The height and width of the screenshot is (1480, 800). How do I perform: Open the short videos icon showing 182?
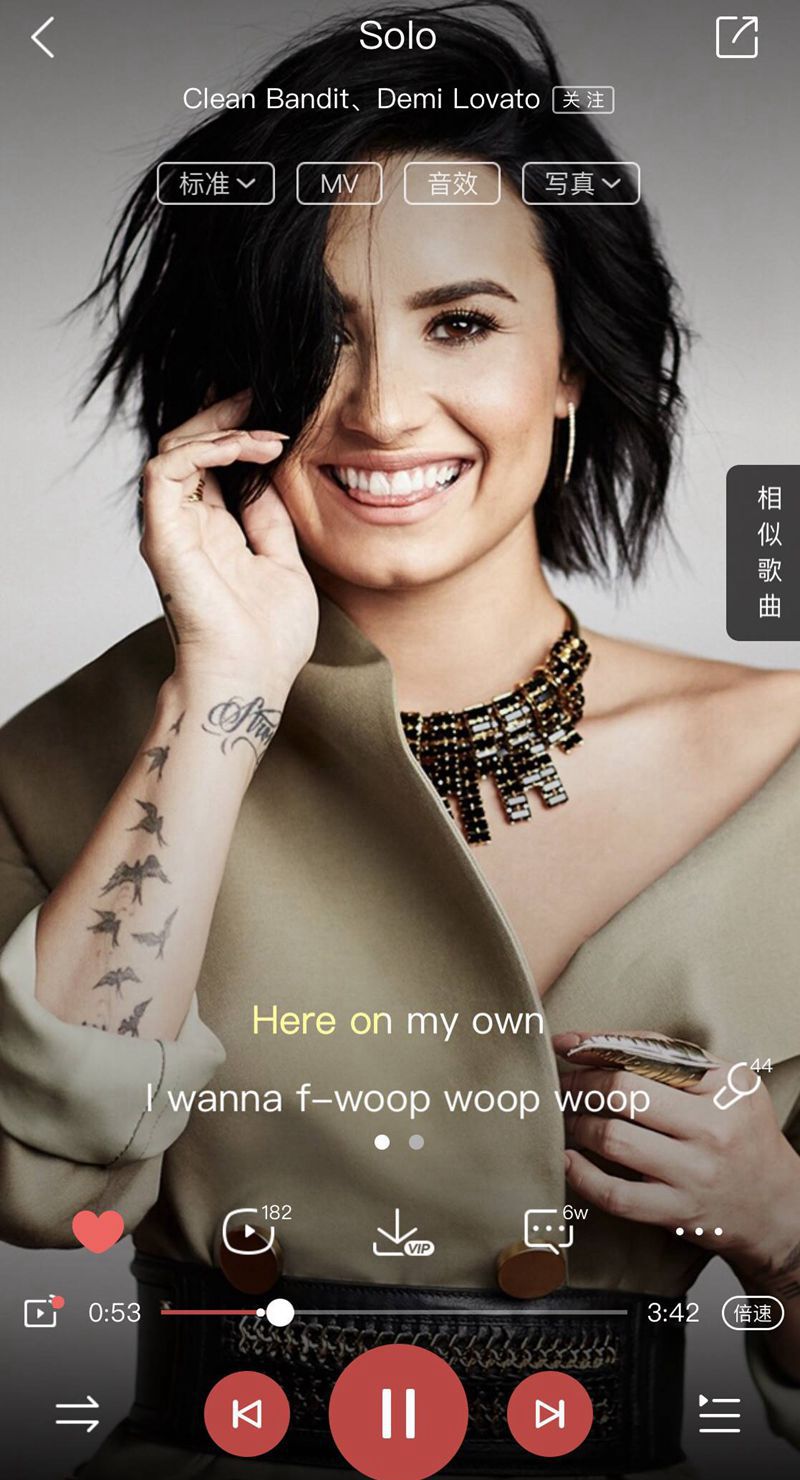tap(248, 1231)
